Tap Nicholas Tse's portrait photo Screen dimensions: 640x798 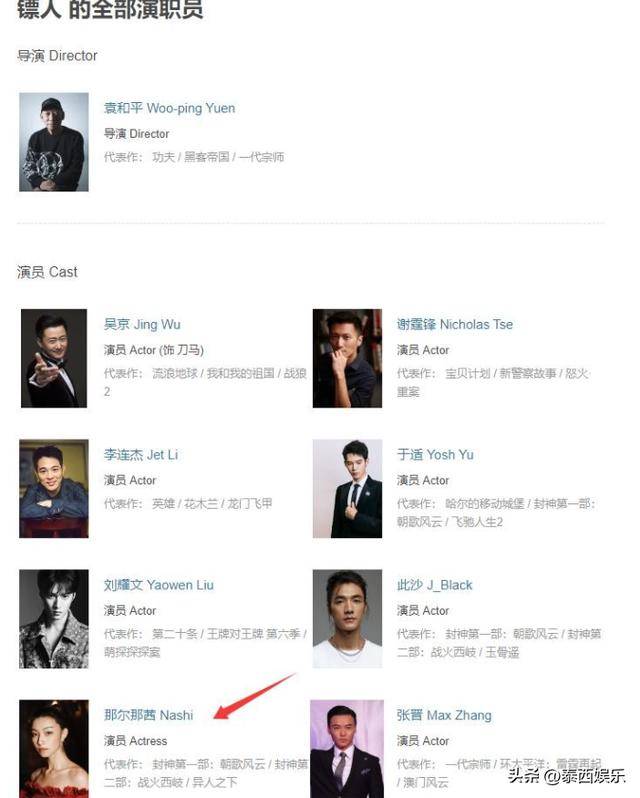(x=347, y=358)
